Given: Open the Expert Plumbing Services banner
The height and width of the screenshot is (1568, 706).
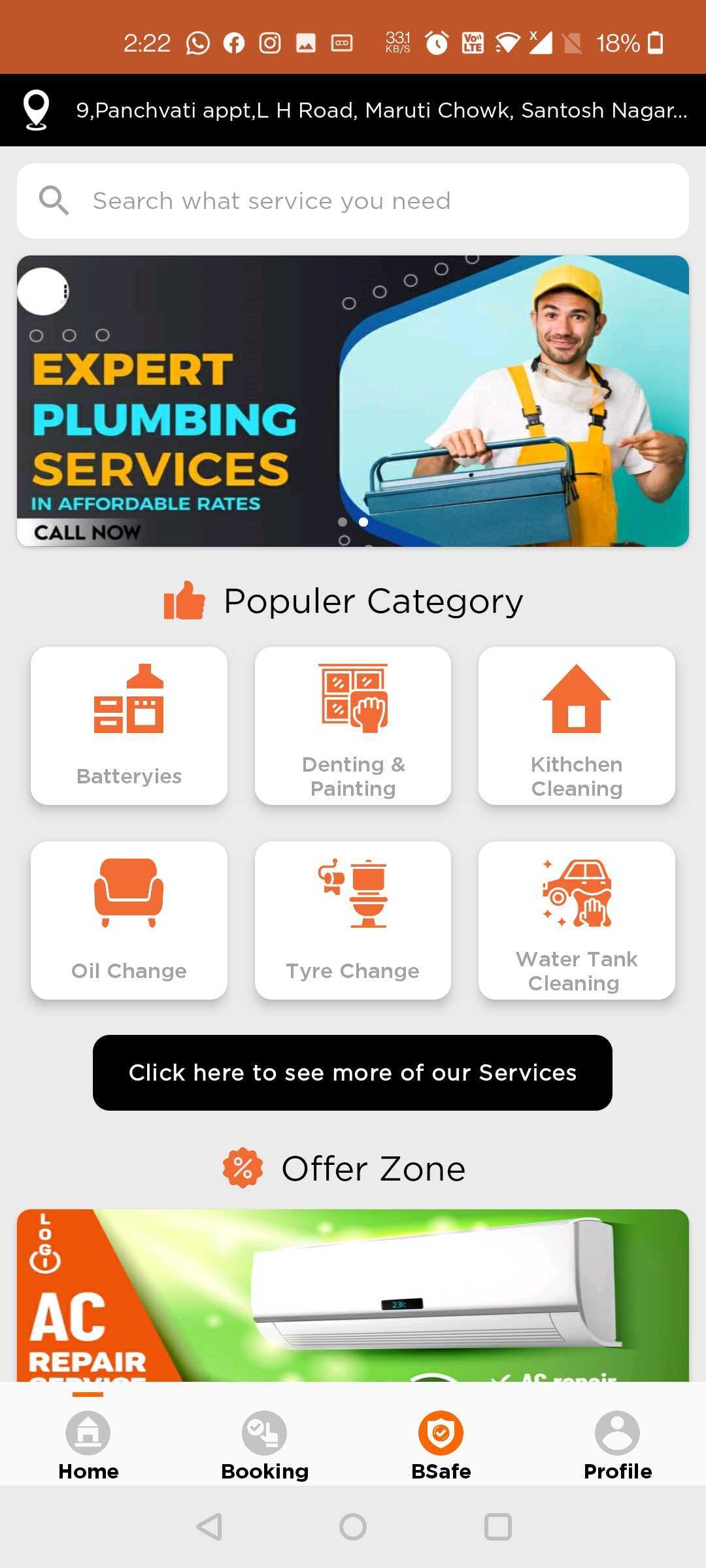Looking at the screenshot, I should [x=353, y=400].
